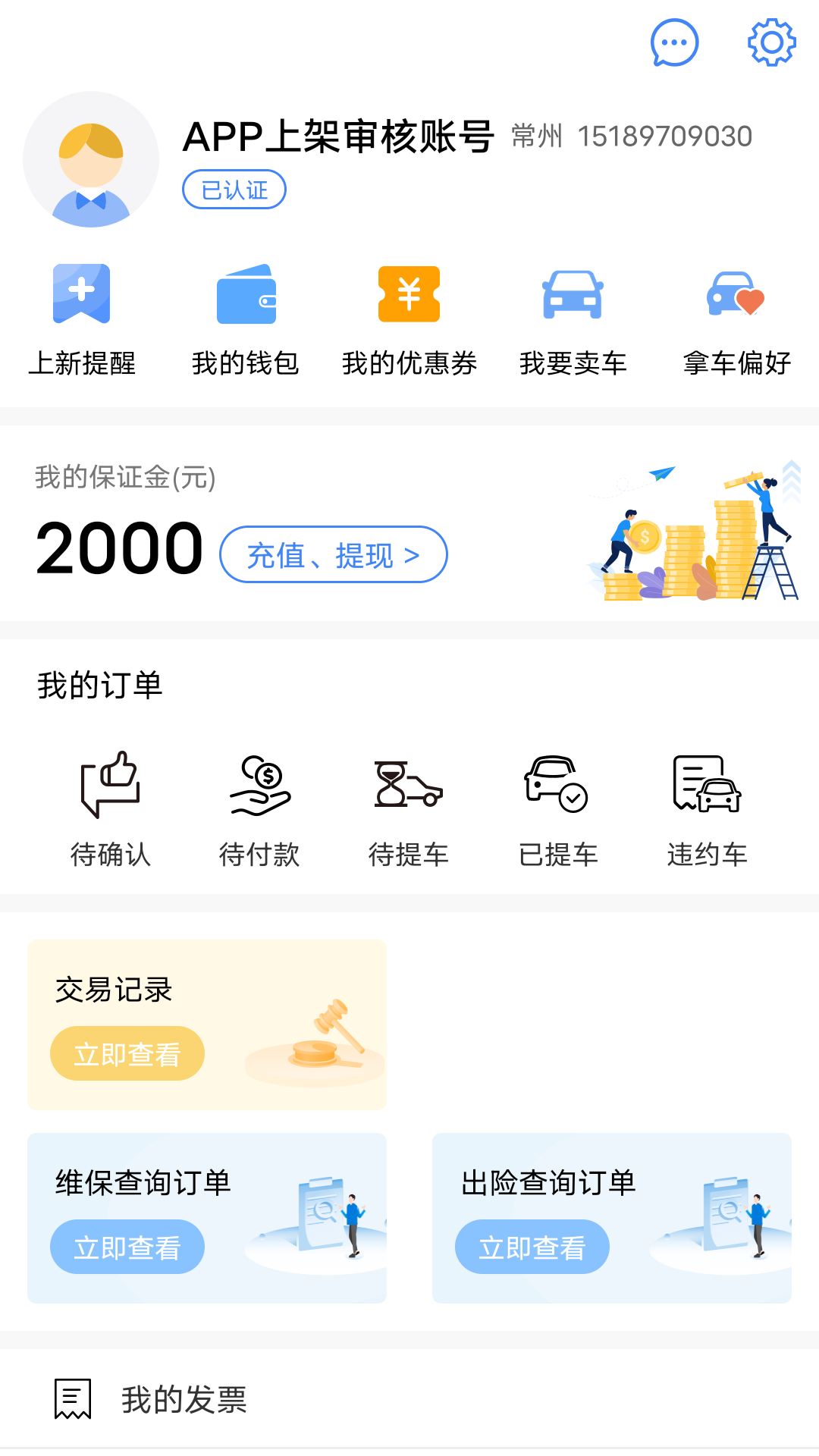
Task: Open 出险查询订单 via 立即查看
Action: pos(532,1246)
